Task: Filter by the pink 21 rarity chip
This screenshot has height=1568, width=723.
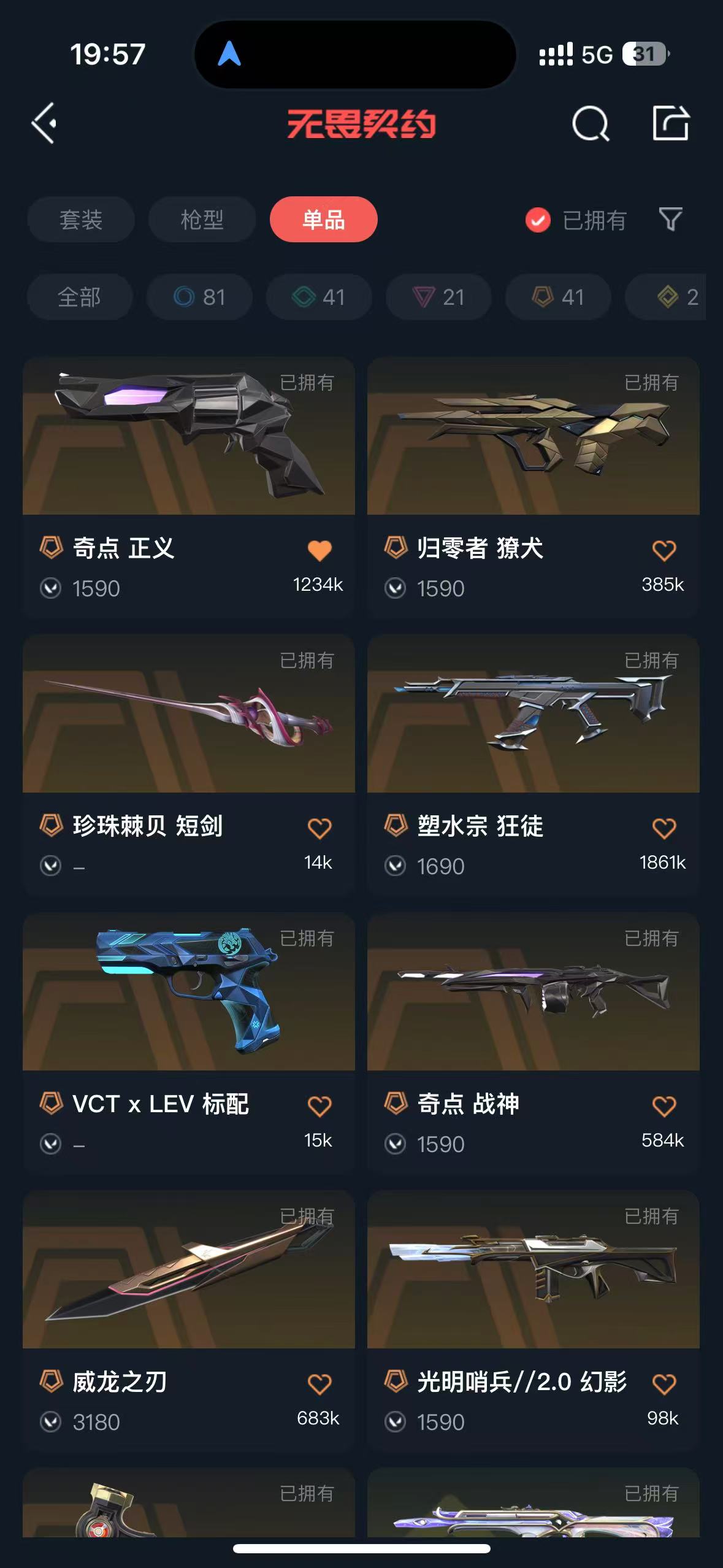Action: click(438, 297)
